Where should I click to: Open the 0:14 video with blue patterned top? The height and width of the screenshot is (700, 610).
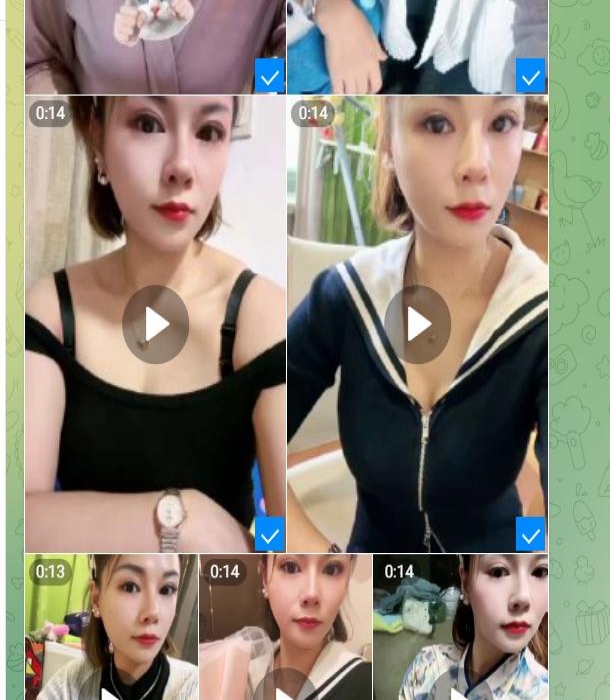click(x=460, y=630)
